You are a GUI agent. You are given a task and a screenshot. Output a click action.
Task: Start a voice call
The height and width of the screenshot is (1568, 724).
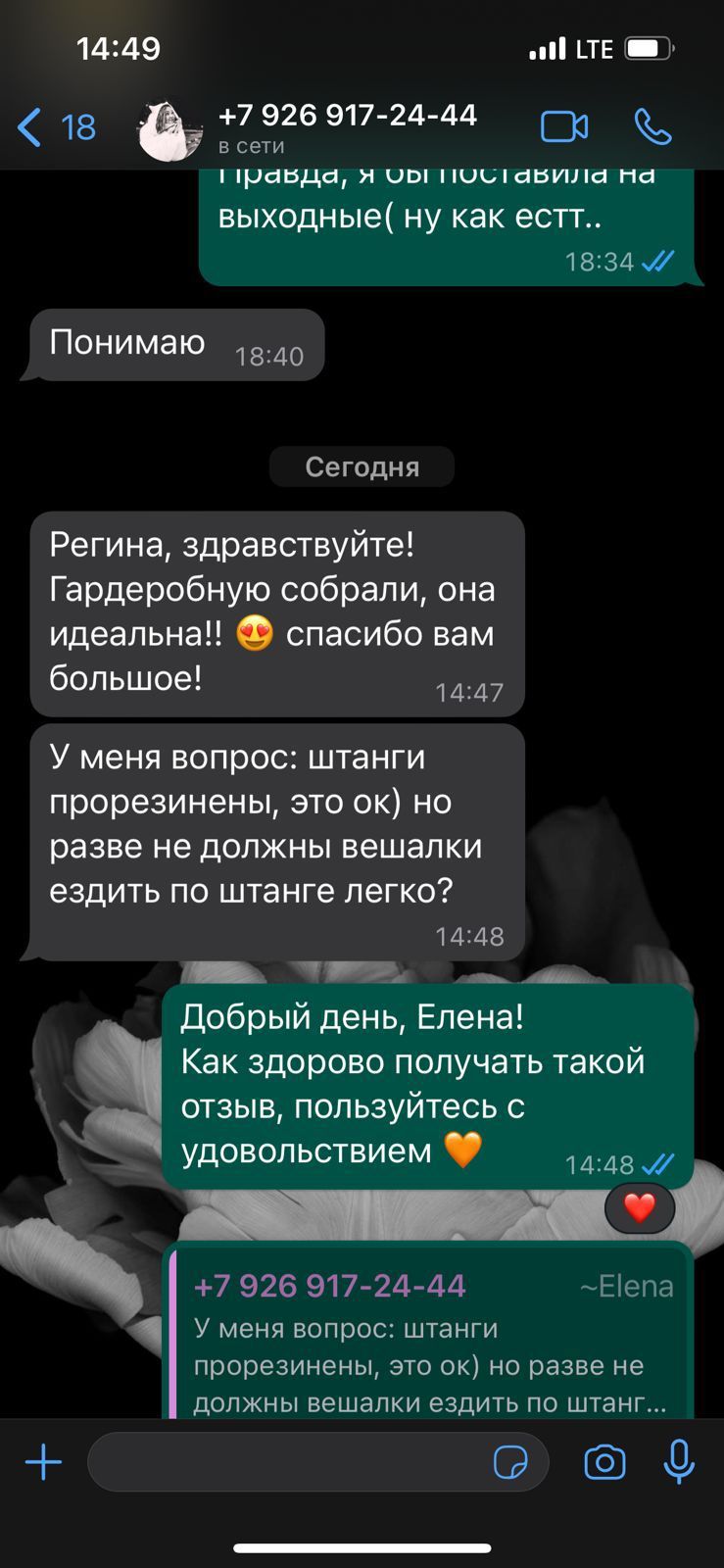[x=652, y=127]
